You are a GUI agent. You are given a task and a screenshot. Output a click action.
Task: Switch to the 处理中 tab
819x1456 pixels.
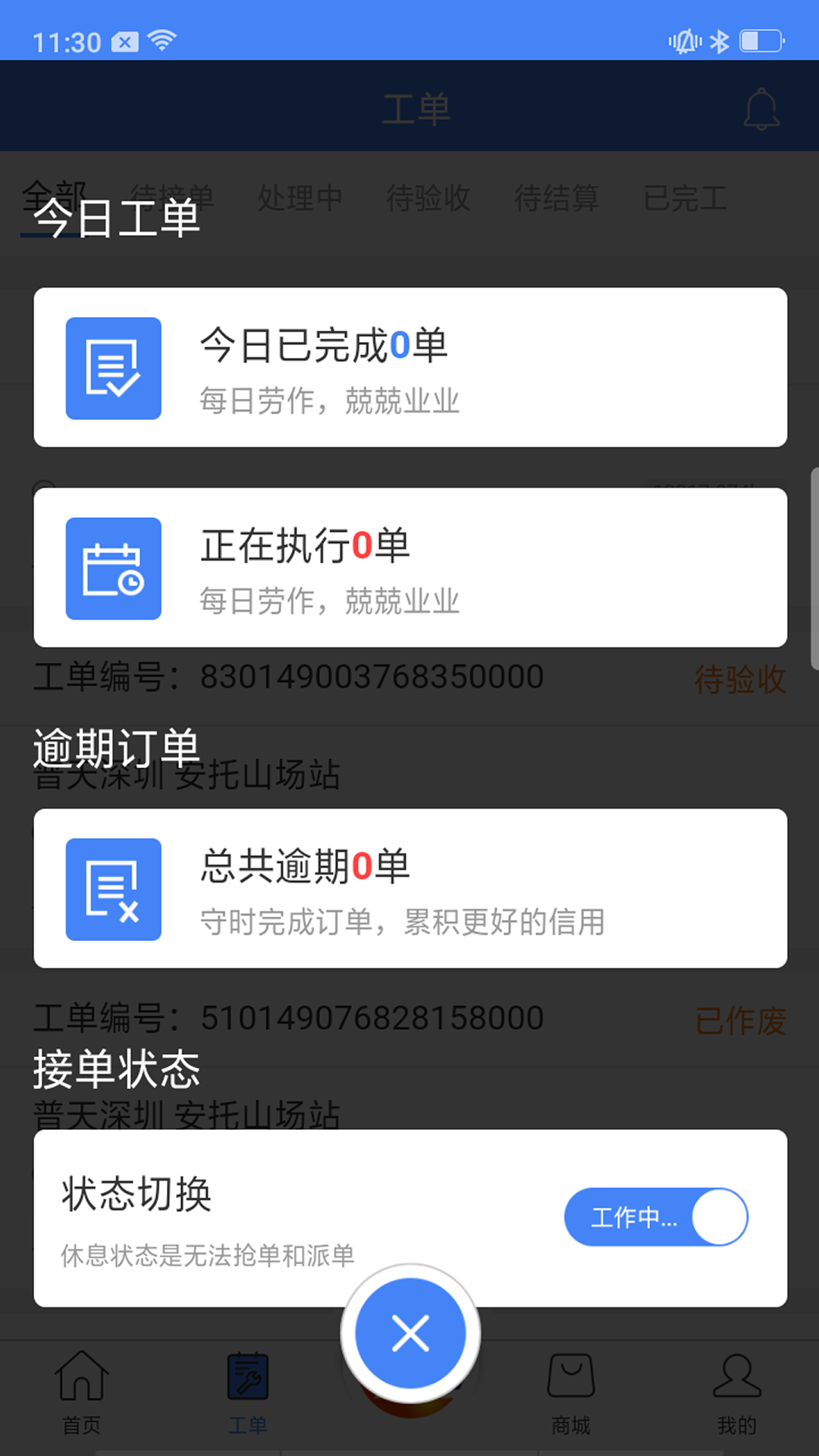[300, 199]
